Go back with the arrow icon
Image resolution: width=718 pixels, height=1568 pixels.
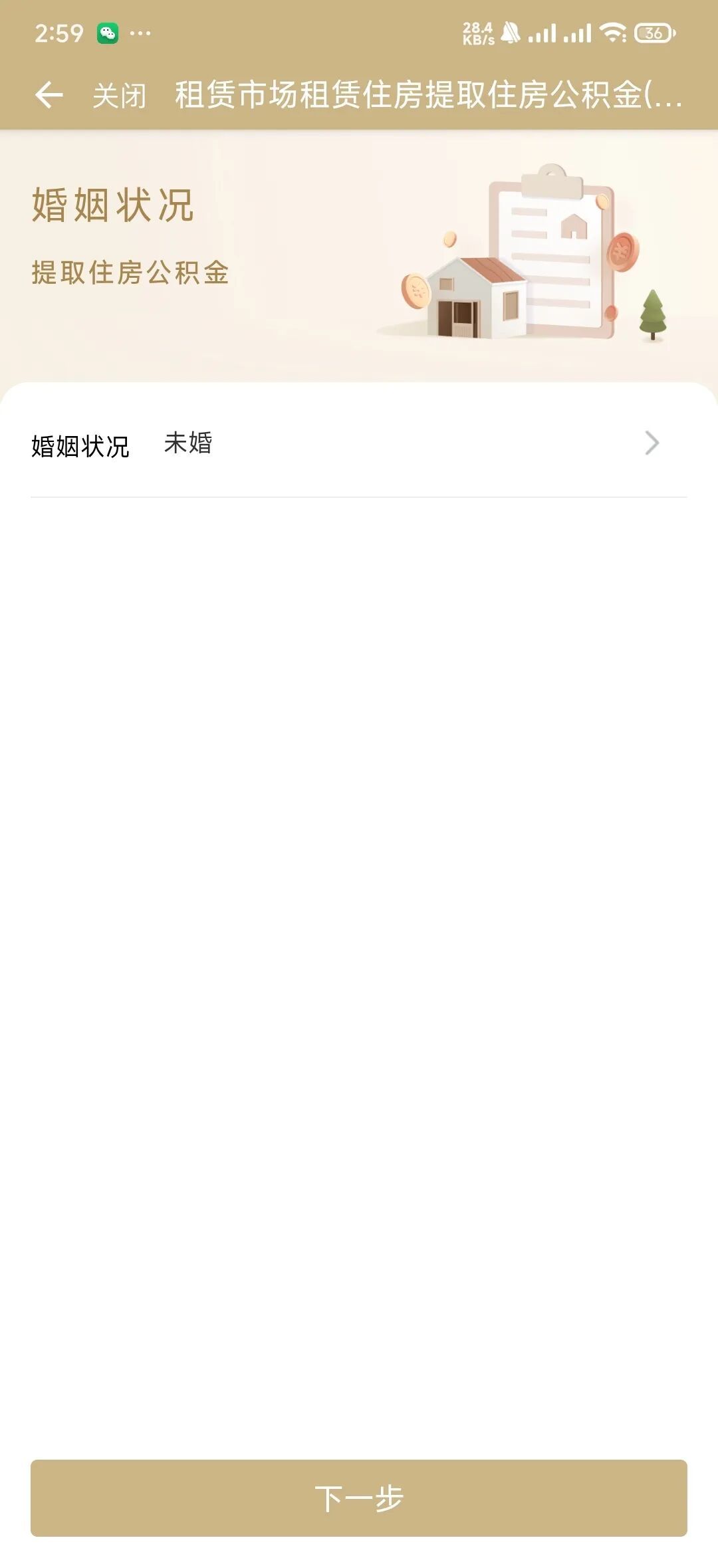point(49,95)
